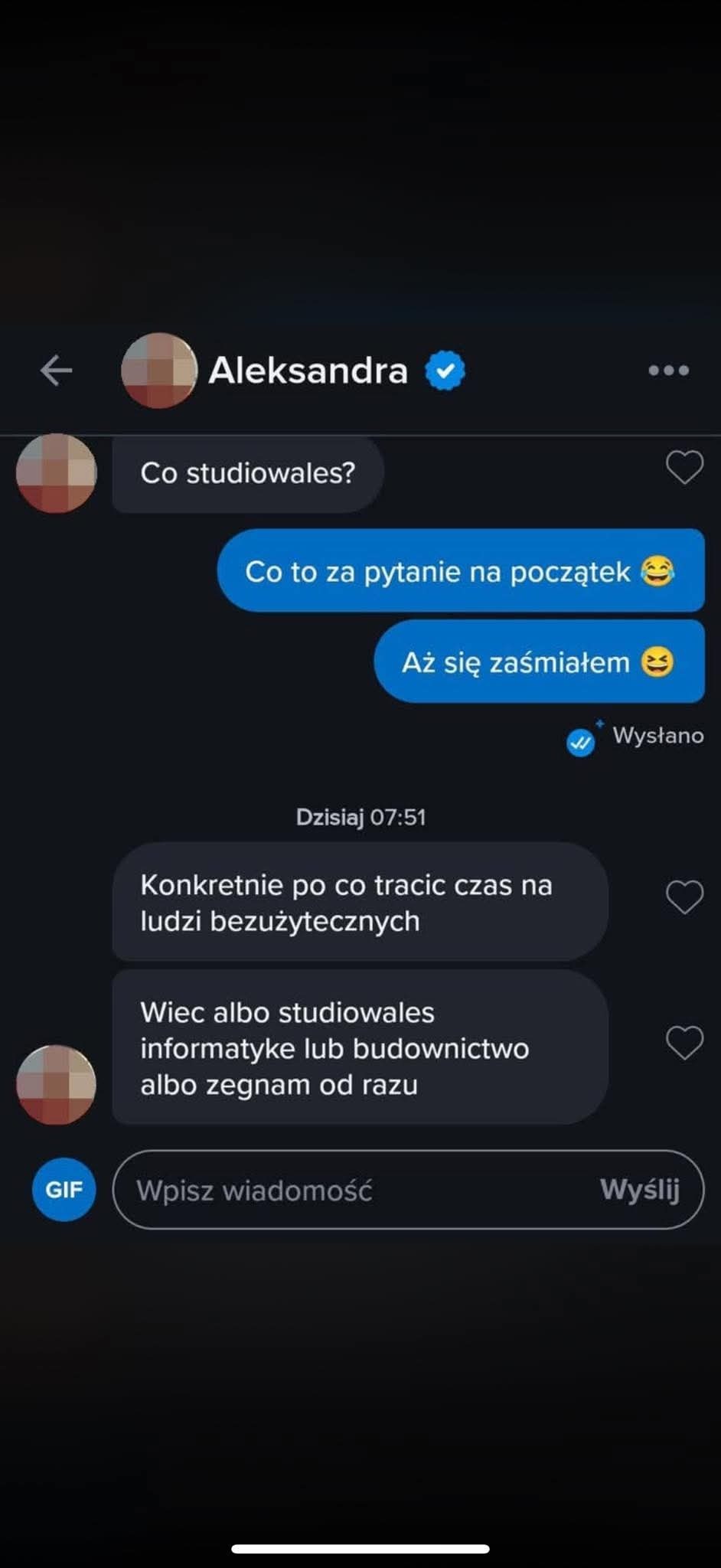721x1568 pixels.
Task: Like the message about 'informatyke lub budownictwo'
Action: click(x=684, y=1042)
